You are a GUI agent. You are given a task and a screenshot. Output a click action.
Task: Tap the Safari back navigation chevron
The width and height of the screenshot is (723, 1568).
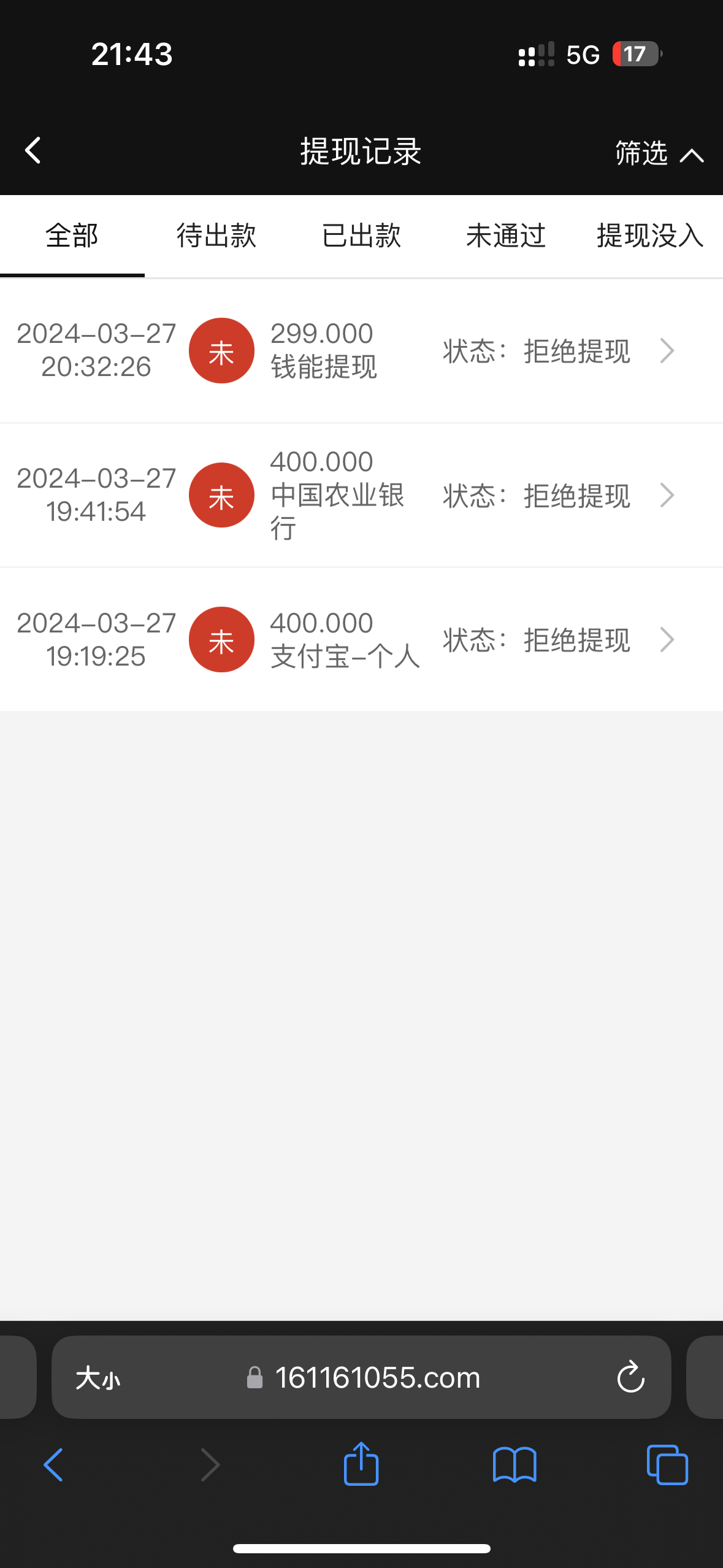[54, 1464]
